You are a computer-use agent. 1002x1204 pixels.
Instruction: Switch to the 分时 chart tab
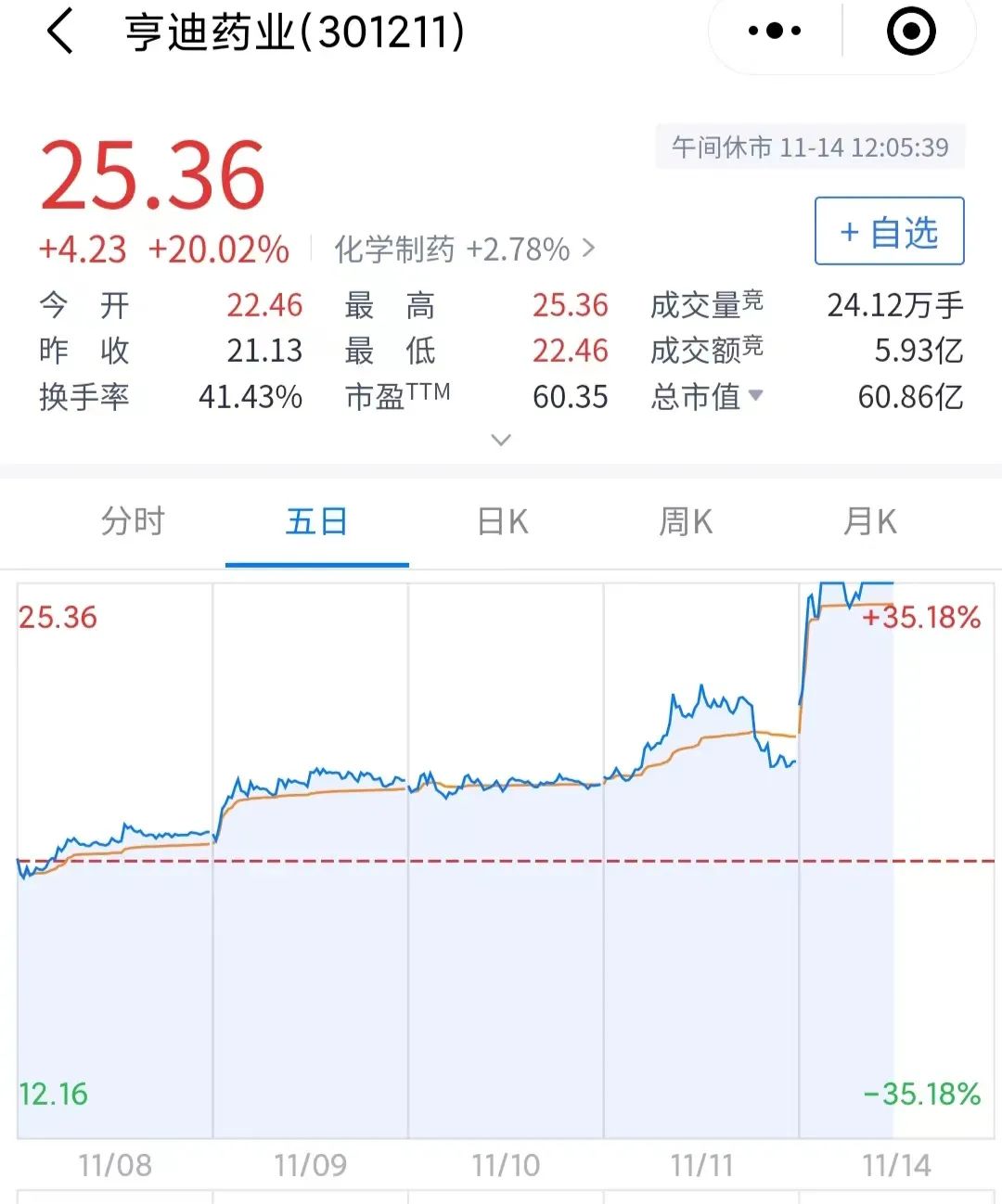(x=133, y=521)
